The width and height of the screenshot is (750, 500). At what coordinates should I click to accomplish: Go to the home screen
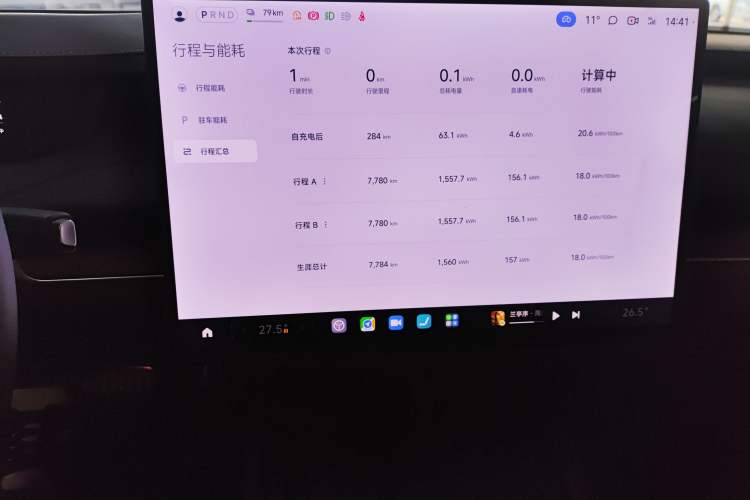point(207,332)
